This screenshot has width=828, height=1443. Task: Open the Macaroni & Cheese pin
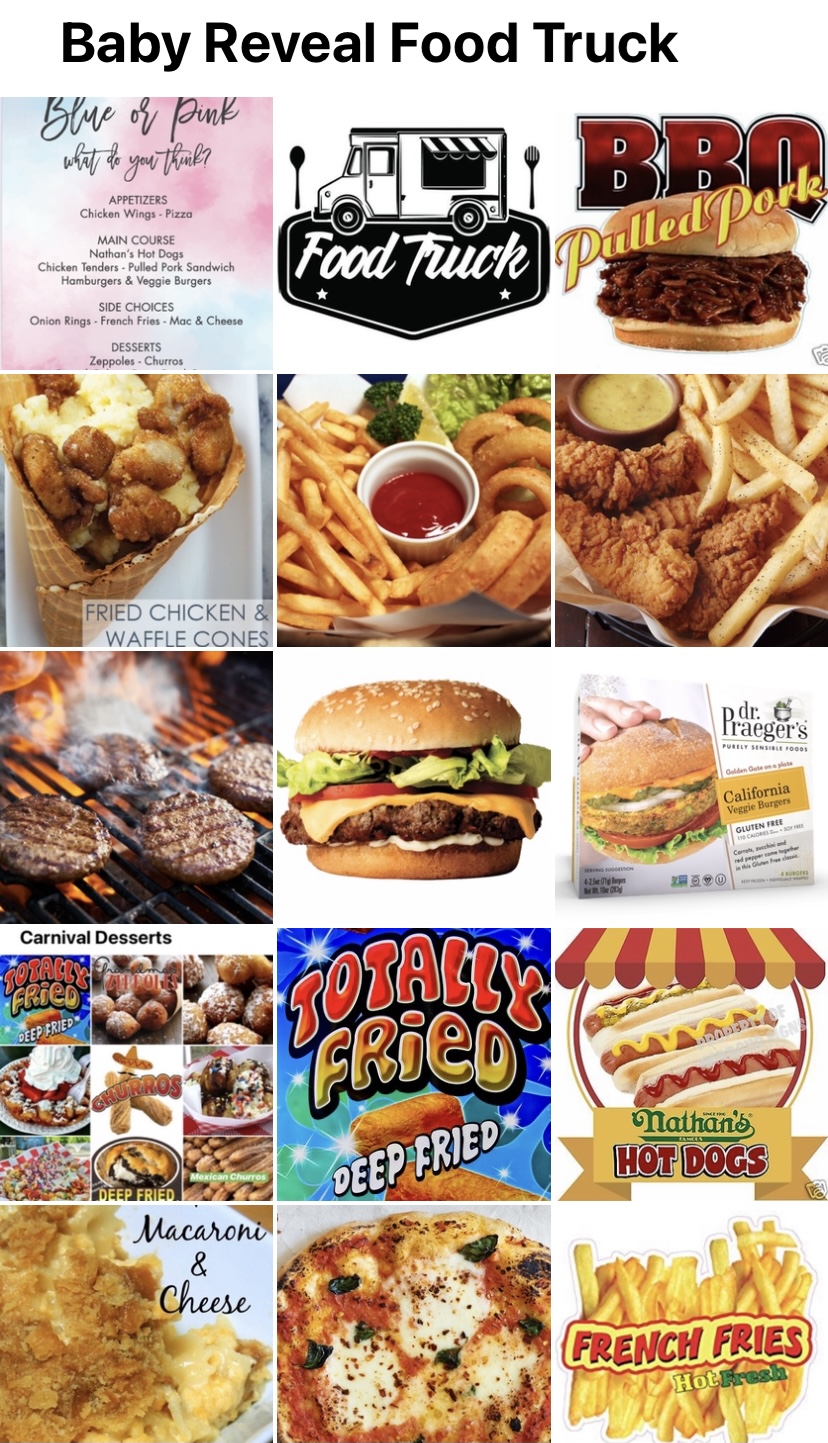point(136,1323)
